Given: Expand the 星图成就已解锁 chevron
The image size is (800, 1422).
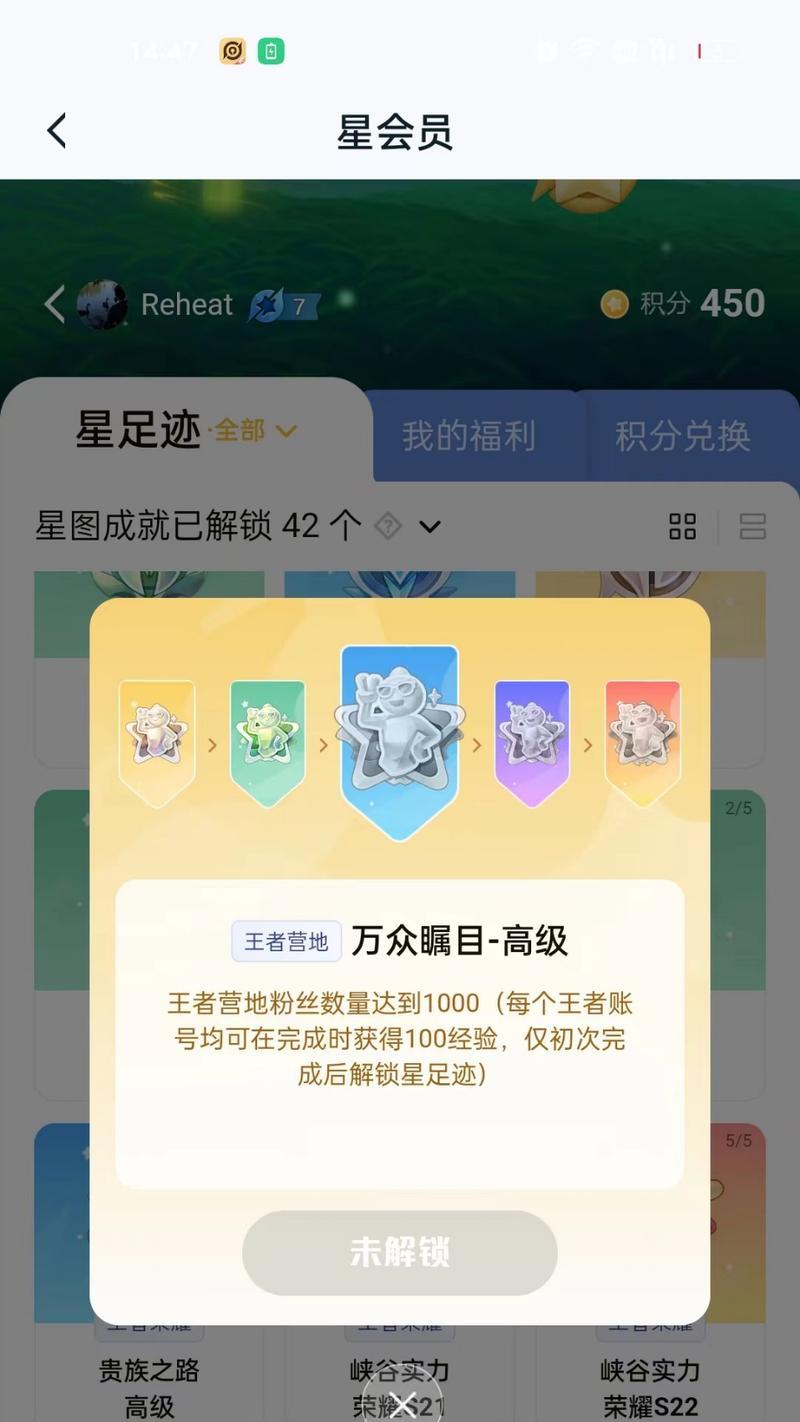Looking at the screenshot, I should click(430, 526).
